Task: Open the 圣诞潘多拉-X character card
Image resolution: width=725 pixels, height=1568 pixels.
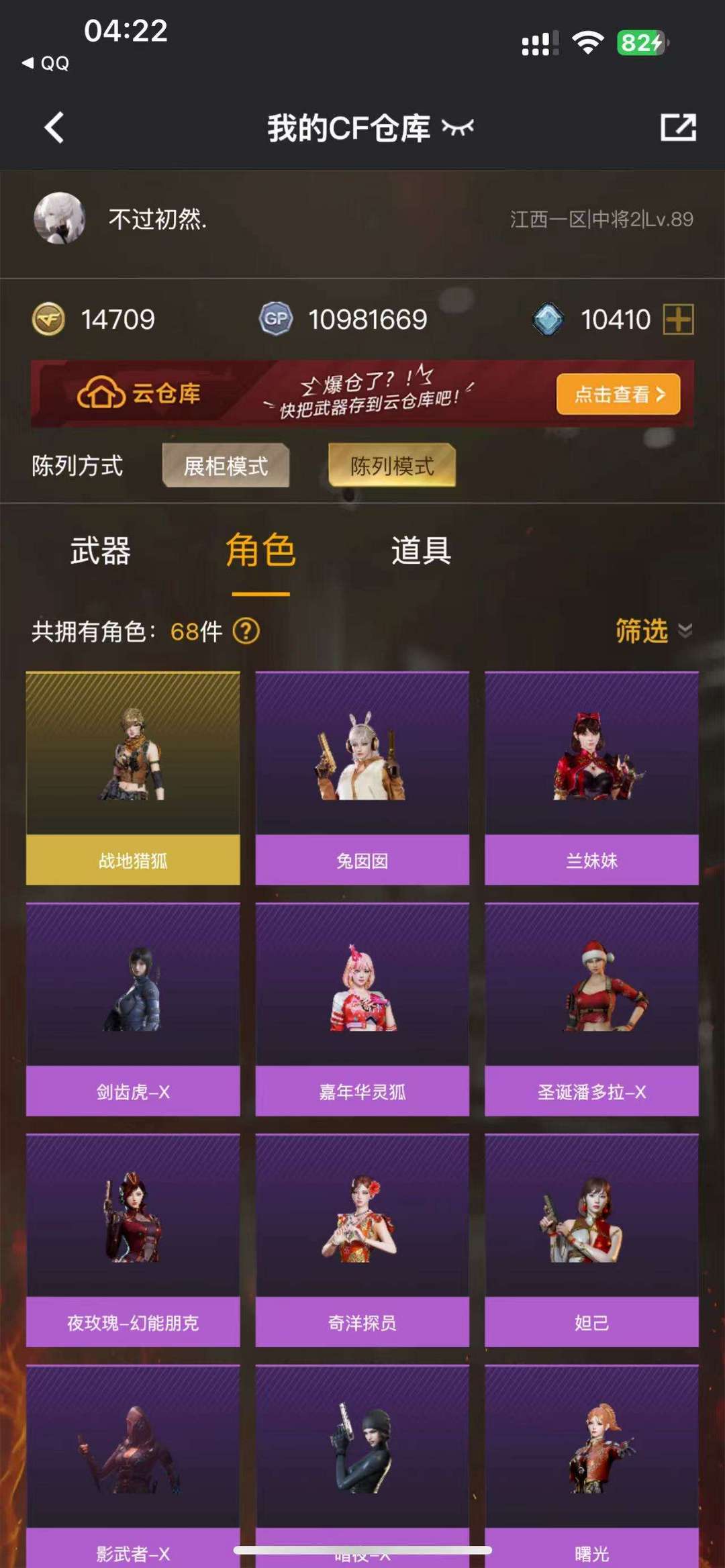Action: 592,1010
